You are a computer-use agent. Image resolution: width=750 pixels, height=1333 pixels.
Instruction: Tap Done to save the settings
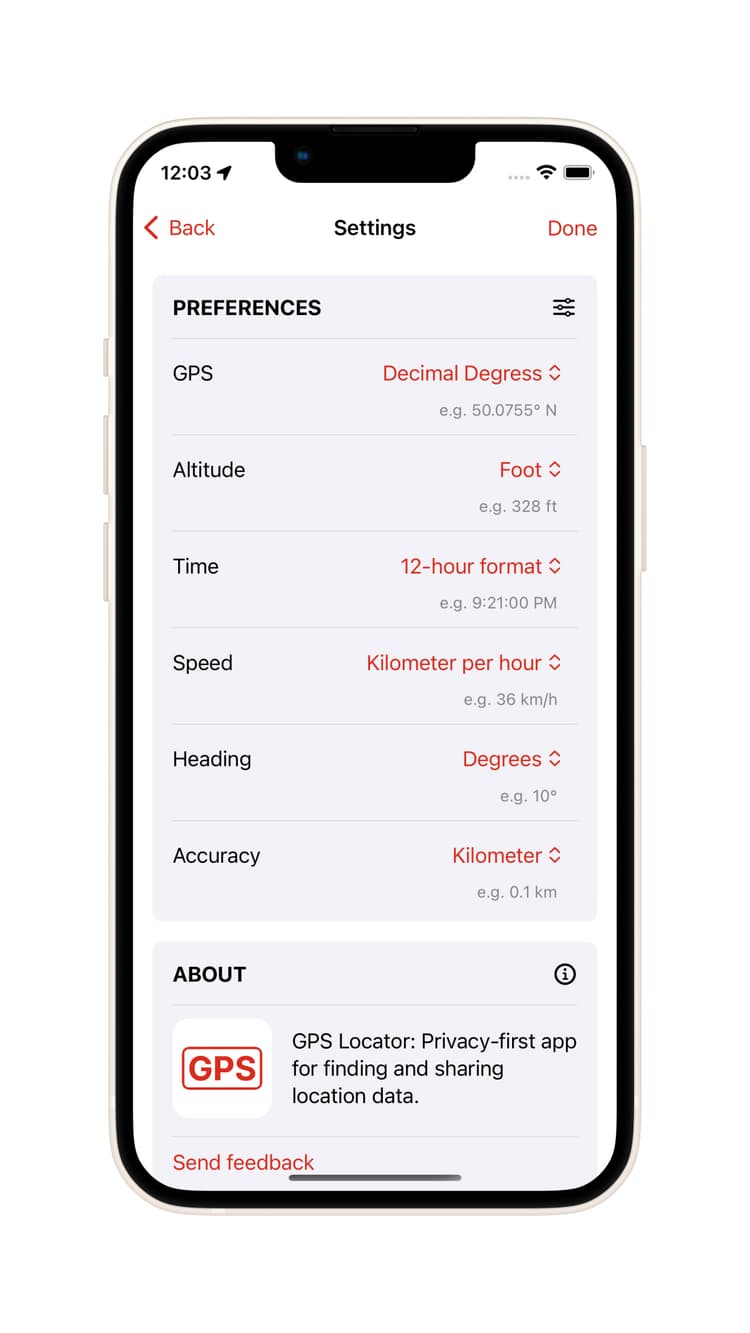tap(572, 228)
